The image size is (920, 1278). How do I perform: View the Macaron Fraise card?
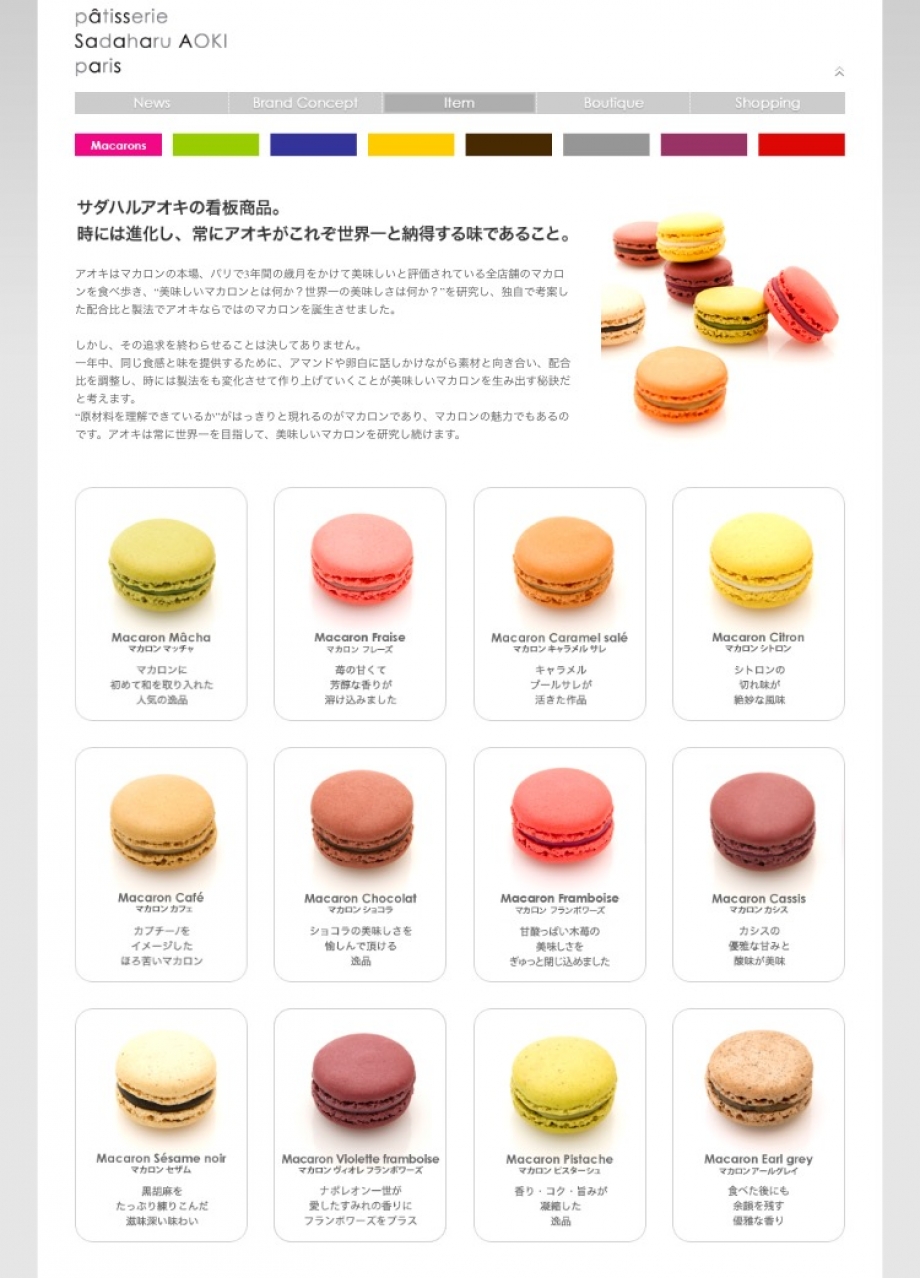(360, 603)
